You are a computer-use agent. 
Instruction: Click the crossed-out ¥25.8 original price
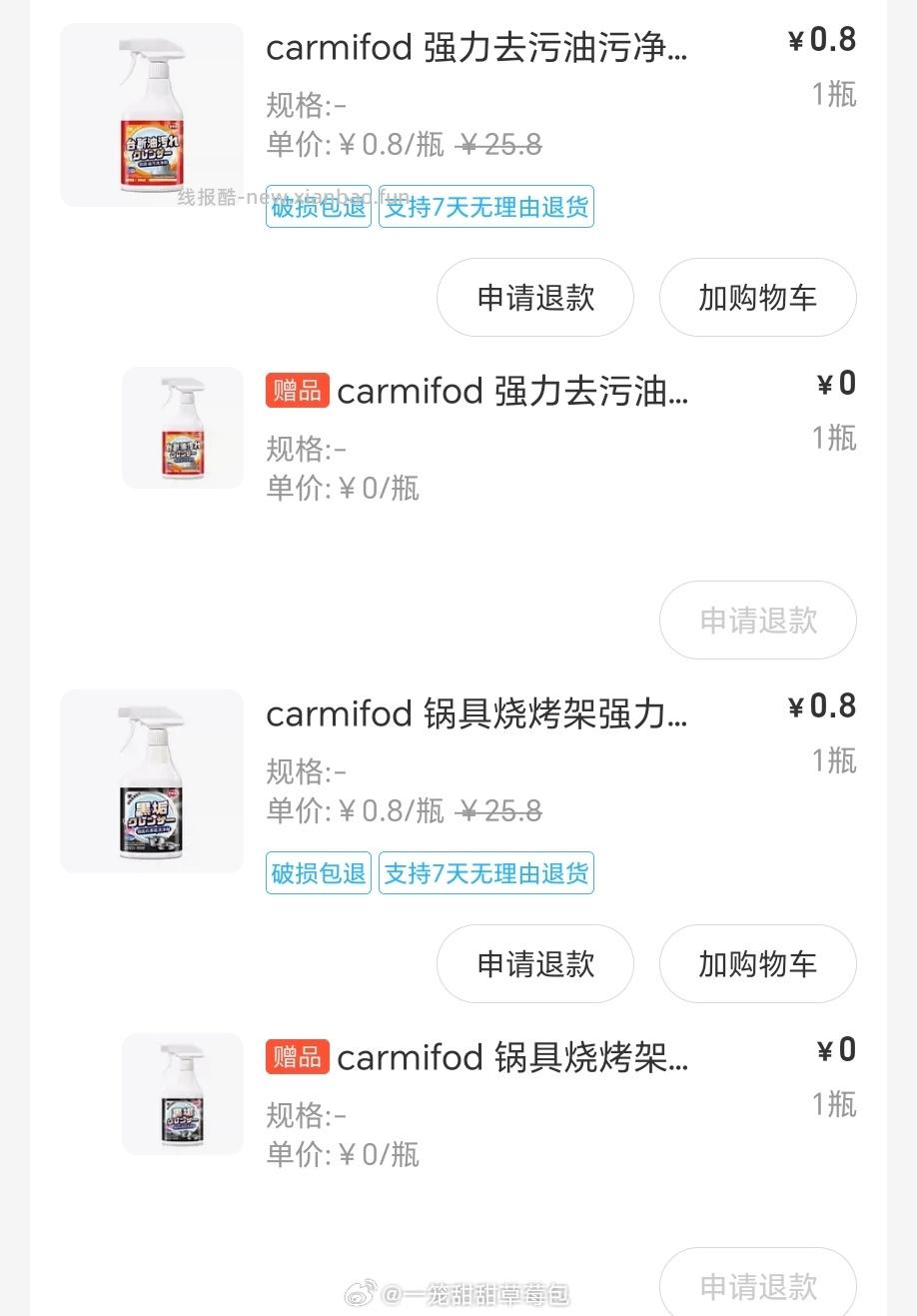[x=498, y=145]
